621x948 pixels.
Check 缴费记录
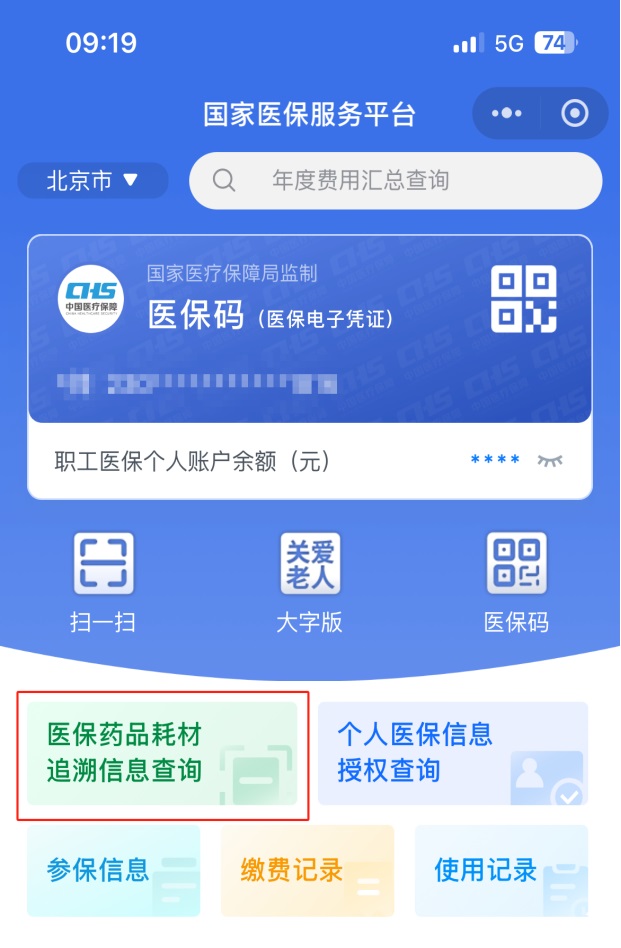307,870
